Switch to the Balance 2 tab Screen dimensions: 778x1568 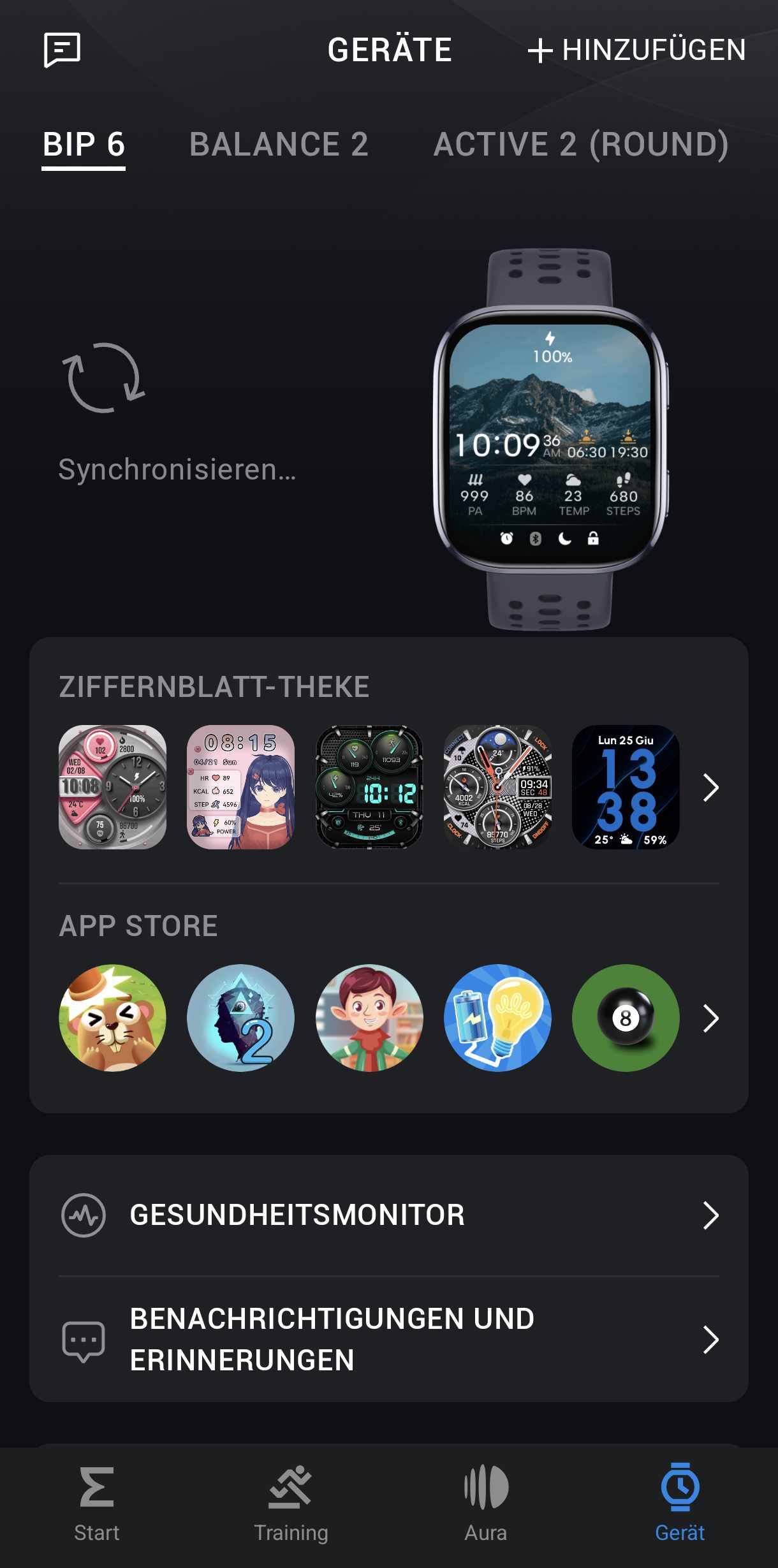point(279,144)
